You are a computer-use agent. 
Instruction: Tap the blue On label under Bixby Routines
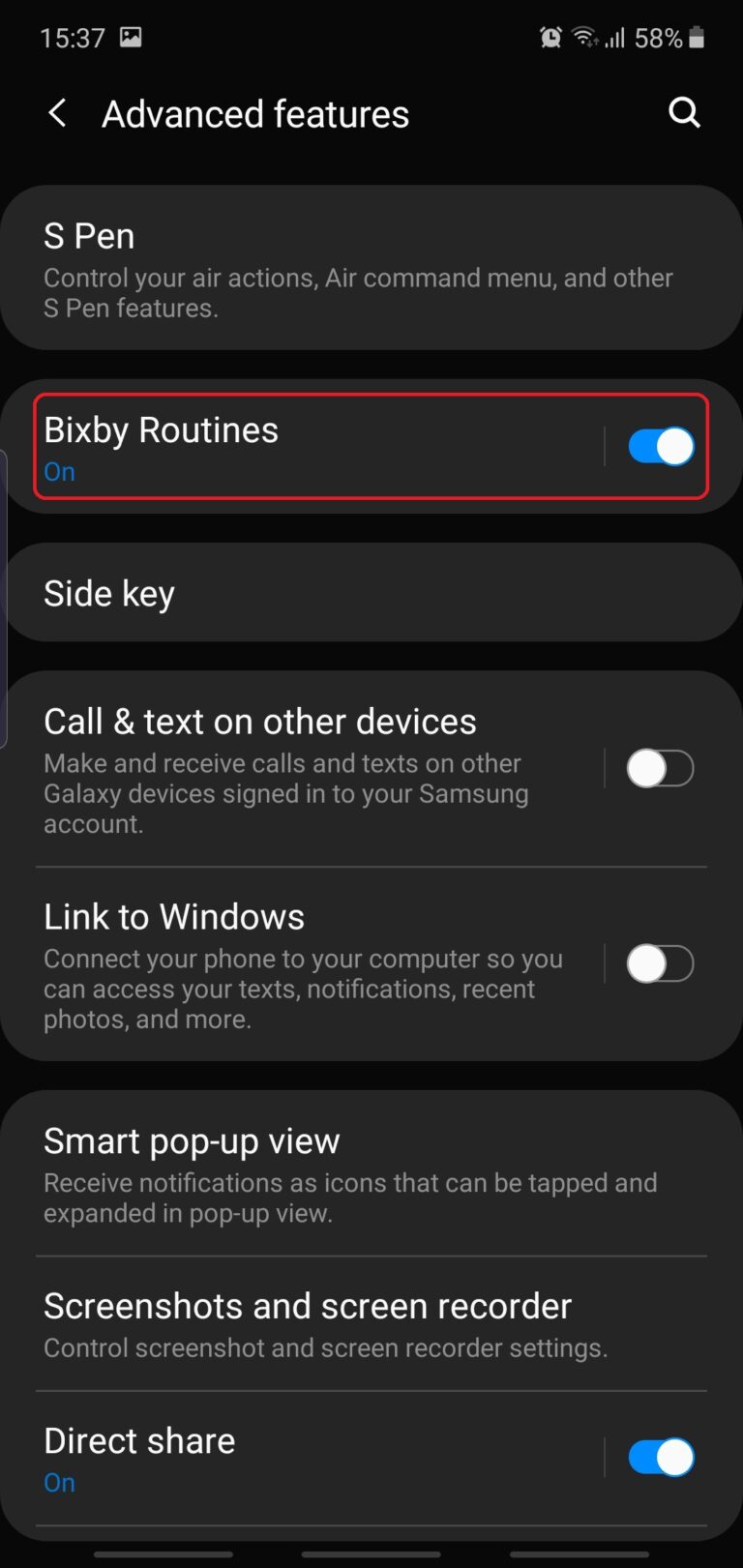pyautogui.click(x=59, y=472)
